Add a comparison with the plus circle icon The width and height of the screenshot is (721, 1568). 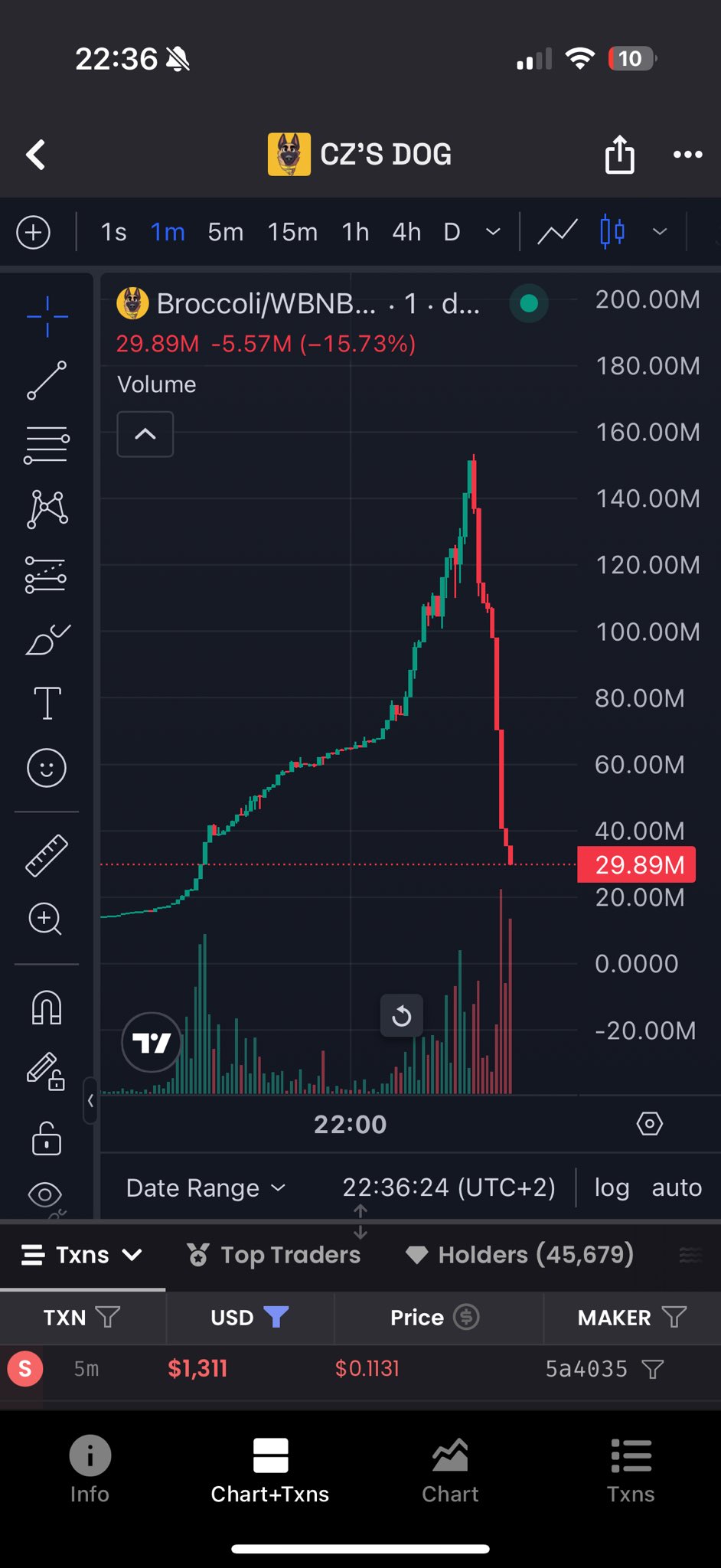click(x=34, y=232)
